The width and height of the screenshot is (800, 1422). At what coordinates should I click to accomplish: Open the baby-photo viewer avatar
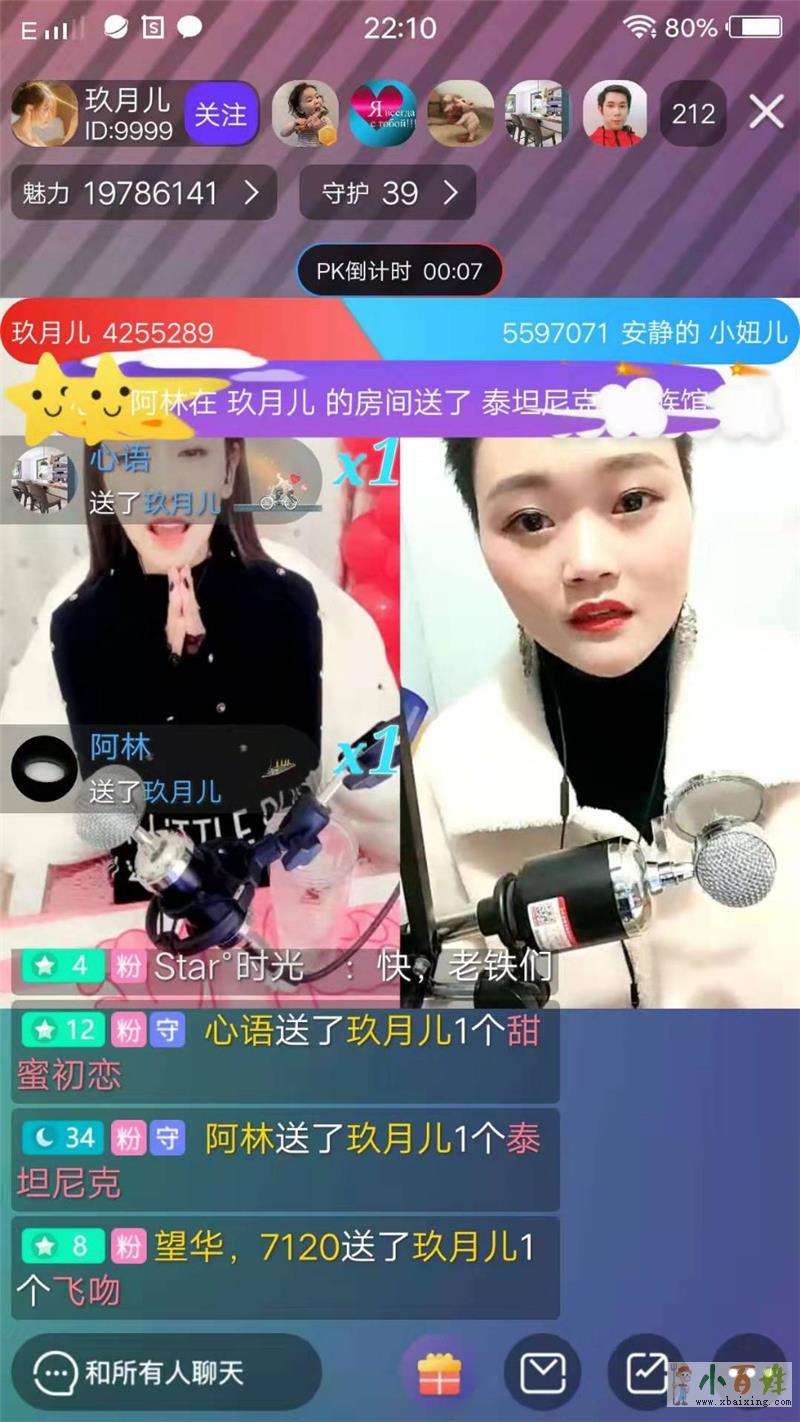point(305,114)
